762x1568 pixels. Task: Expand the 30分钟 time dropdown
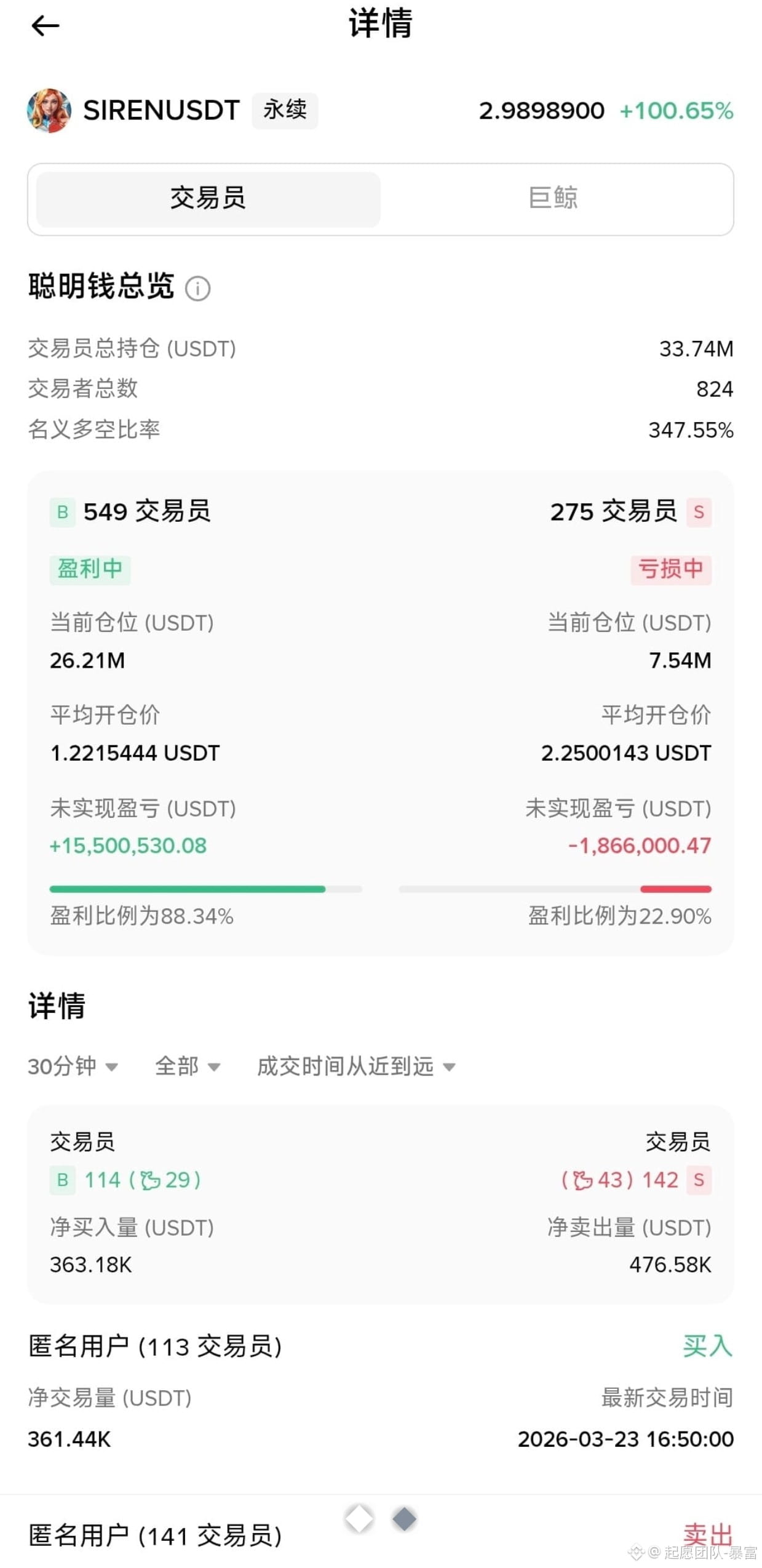pos(73,1066)
